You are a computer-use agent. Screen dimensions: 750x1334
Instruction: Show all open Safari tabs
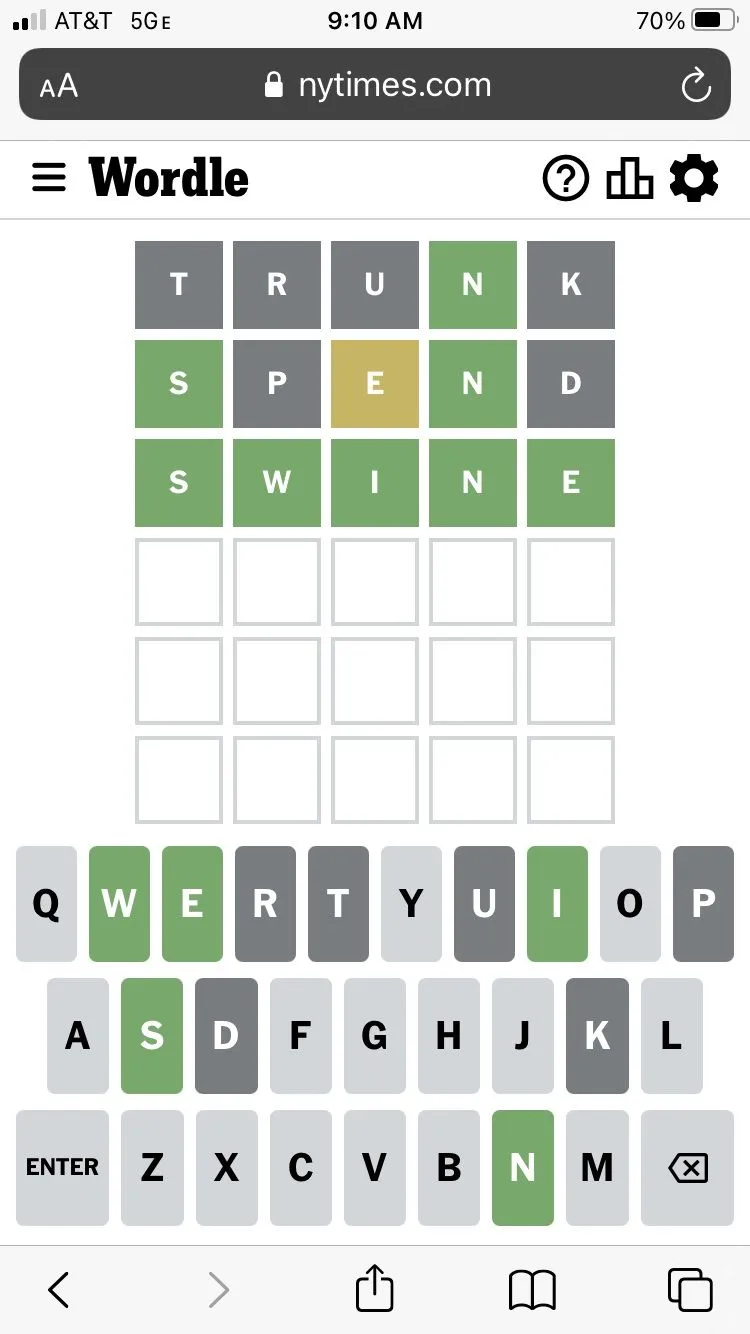(690, 1289)
